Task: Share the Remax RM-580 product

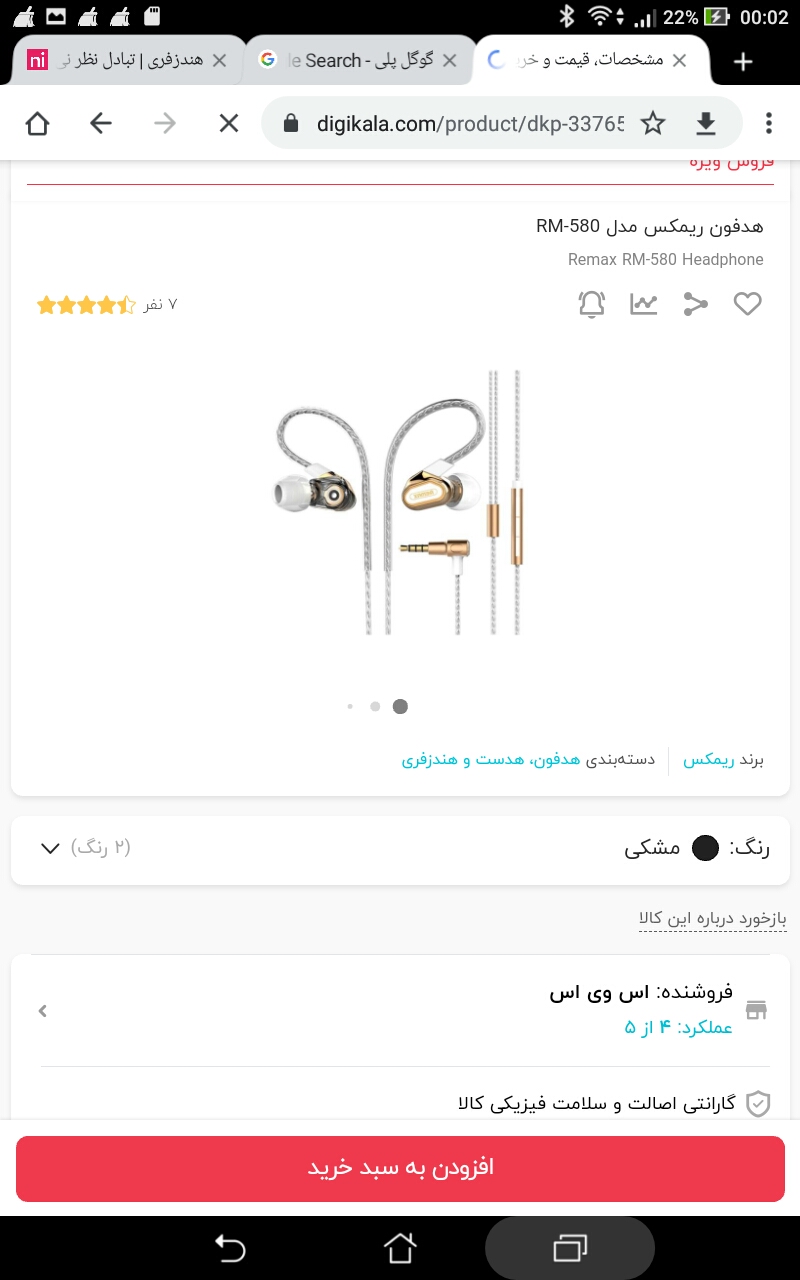Action: click(695, 304)
